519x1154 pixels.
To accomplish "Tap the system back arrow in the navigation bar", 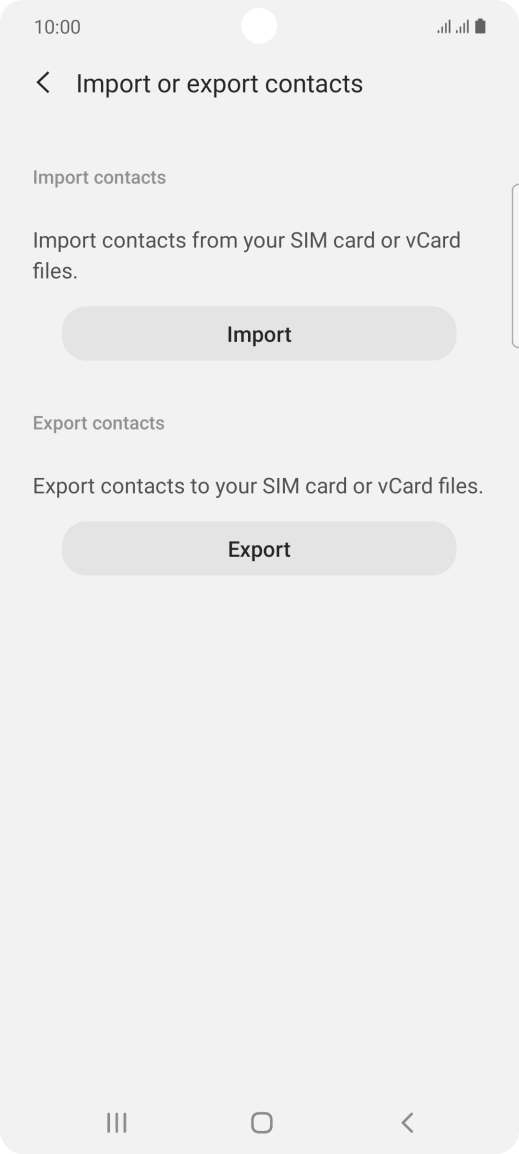I will pyautogui.click(x=407, y=1122).
